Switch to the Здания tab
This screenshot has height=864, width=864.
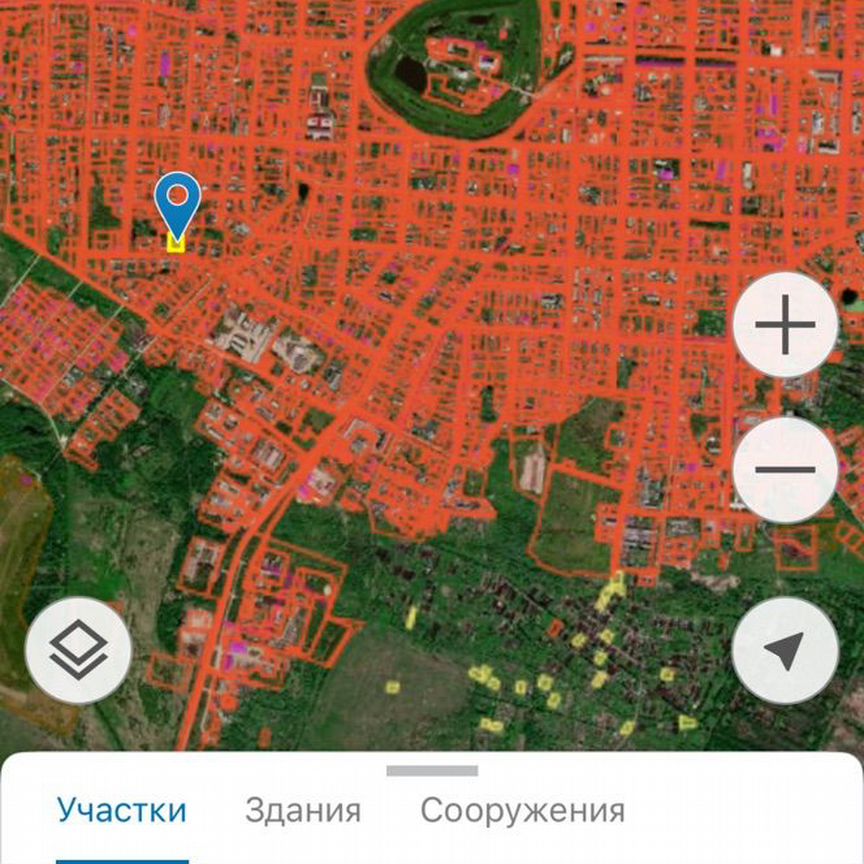click(x=303, y=810)
